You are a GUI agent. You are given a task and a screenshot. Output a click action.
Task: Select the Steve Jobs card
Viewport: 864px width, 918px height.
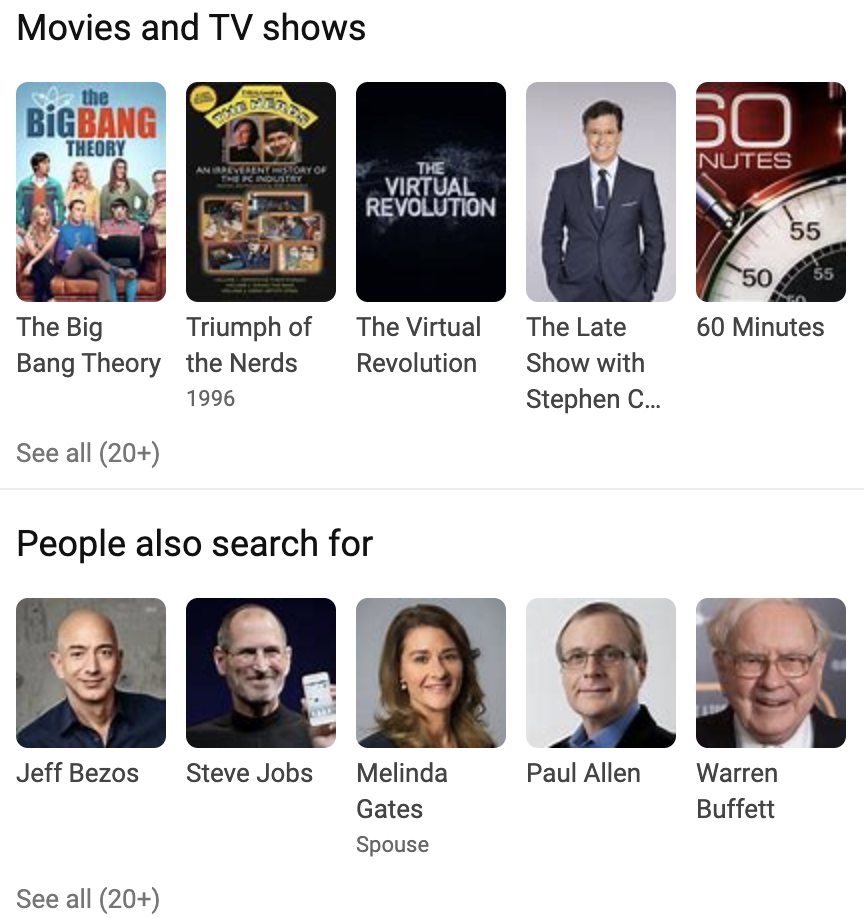pyautogui.click(x=261, y=673)
